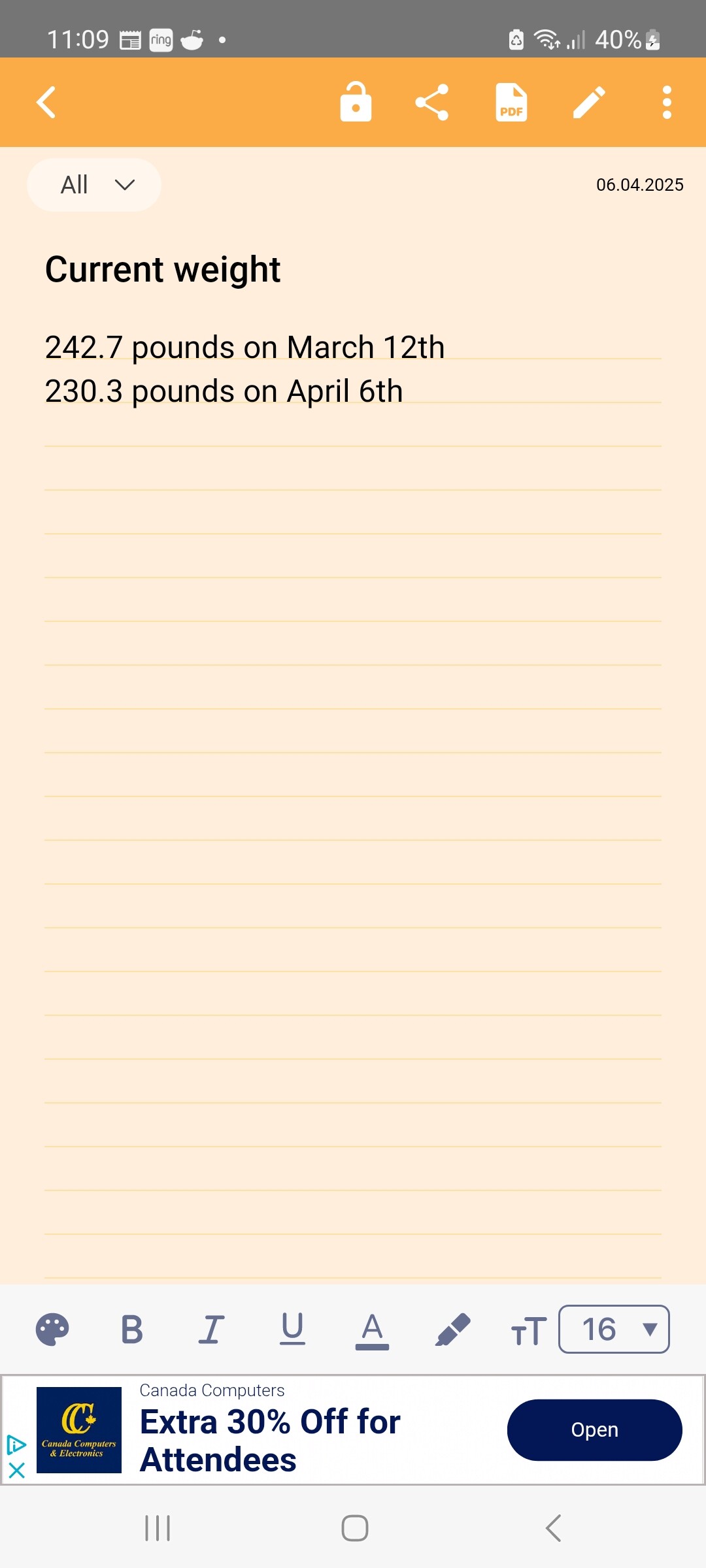Tap the note body text to edit
This screenshot has width=706, height=1568.
pos(244,369)
